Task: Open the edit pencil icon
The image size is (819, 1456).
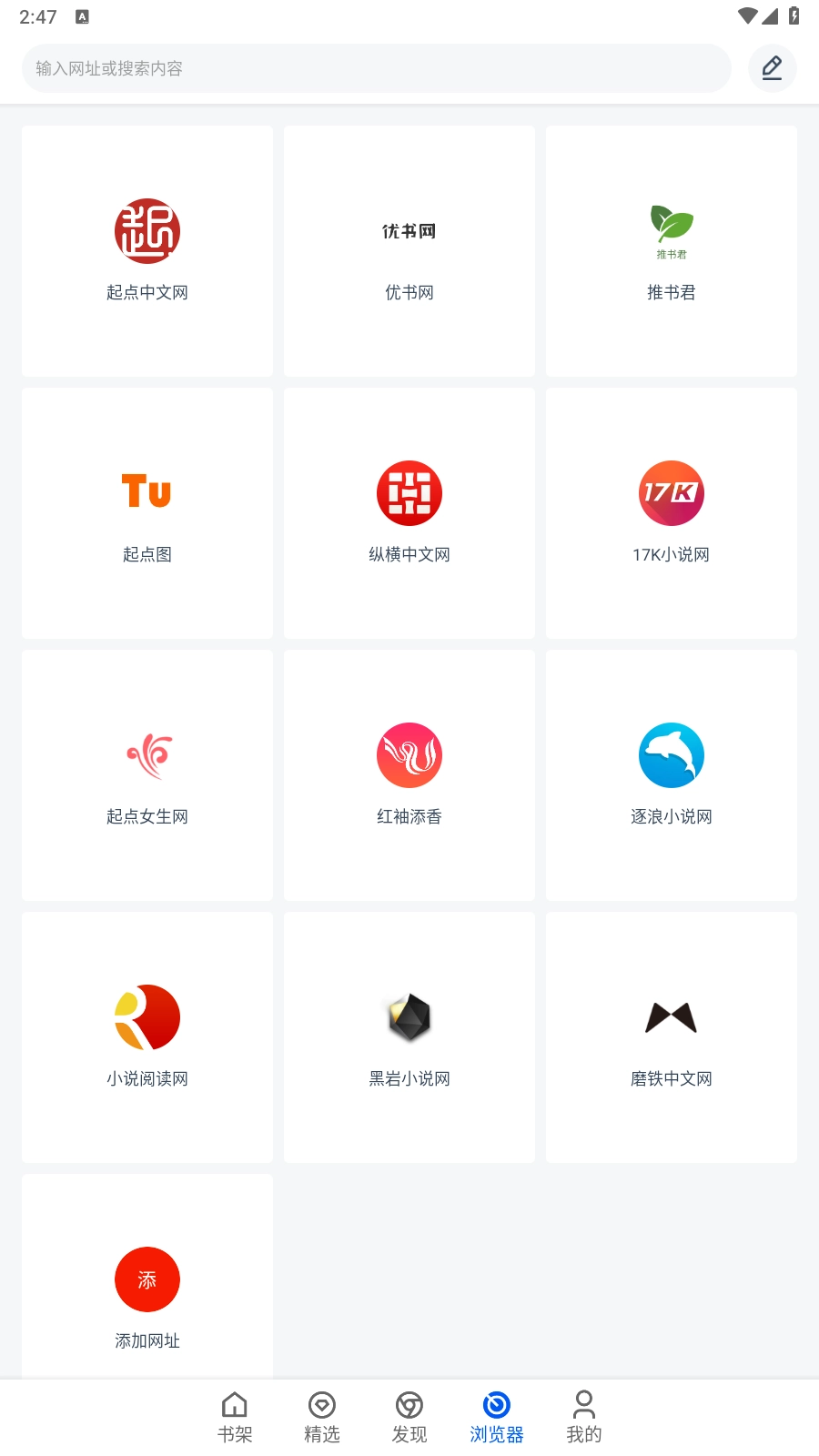Action: coord(772,68)
